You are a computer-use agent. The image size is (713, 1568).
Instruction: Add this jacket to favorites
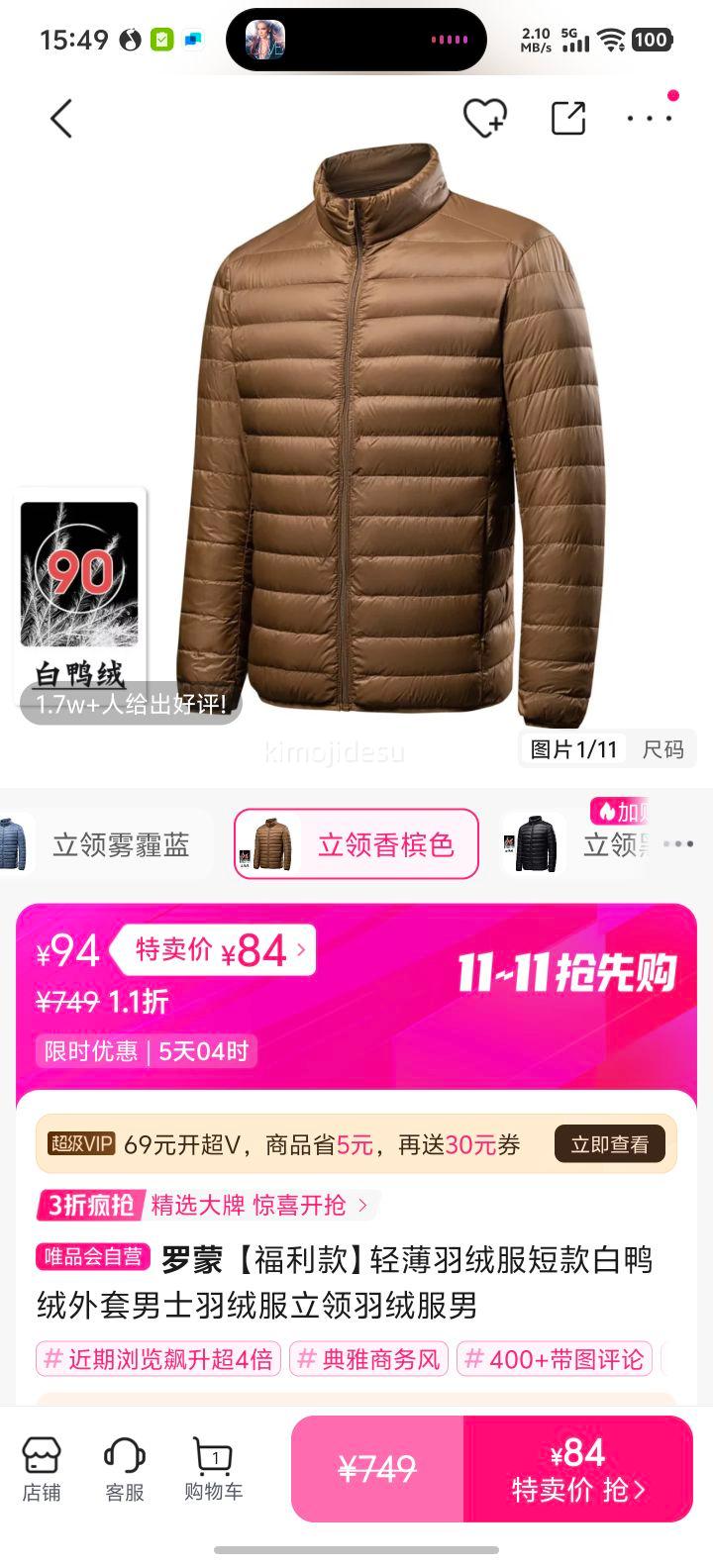pos(484,119)
